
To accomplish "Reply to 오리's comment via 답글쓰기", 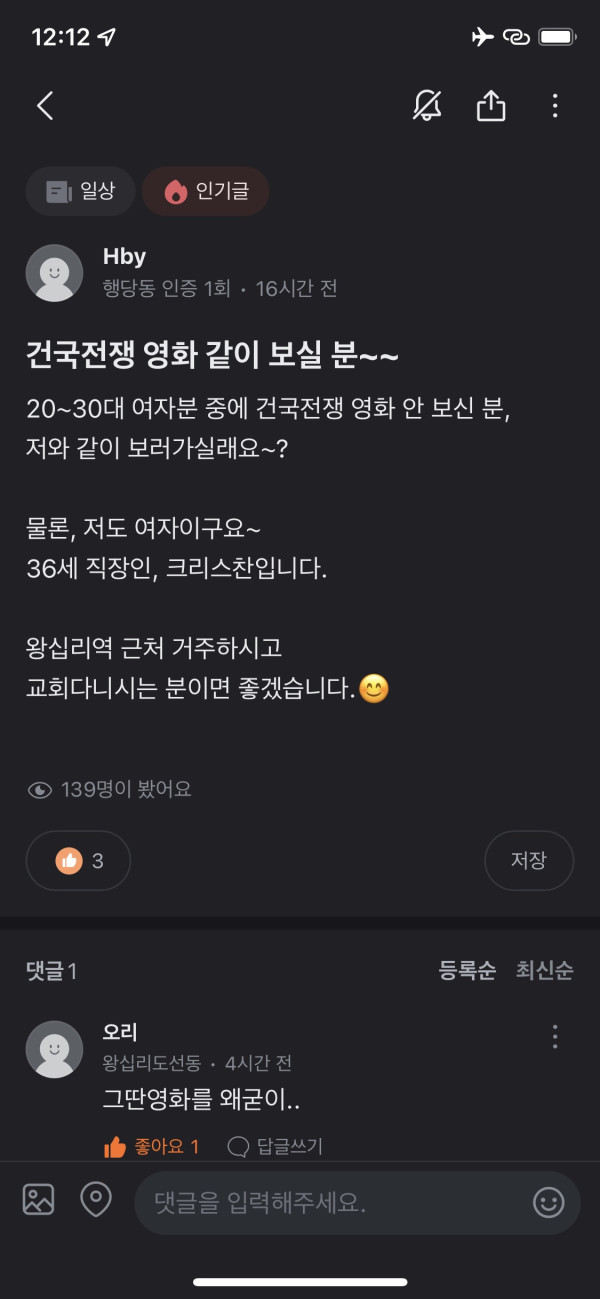I will pyautogui.click(x=275, y=1146).
